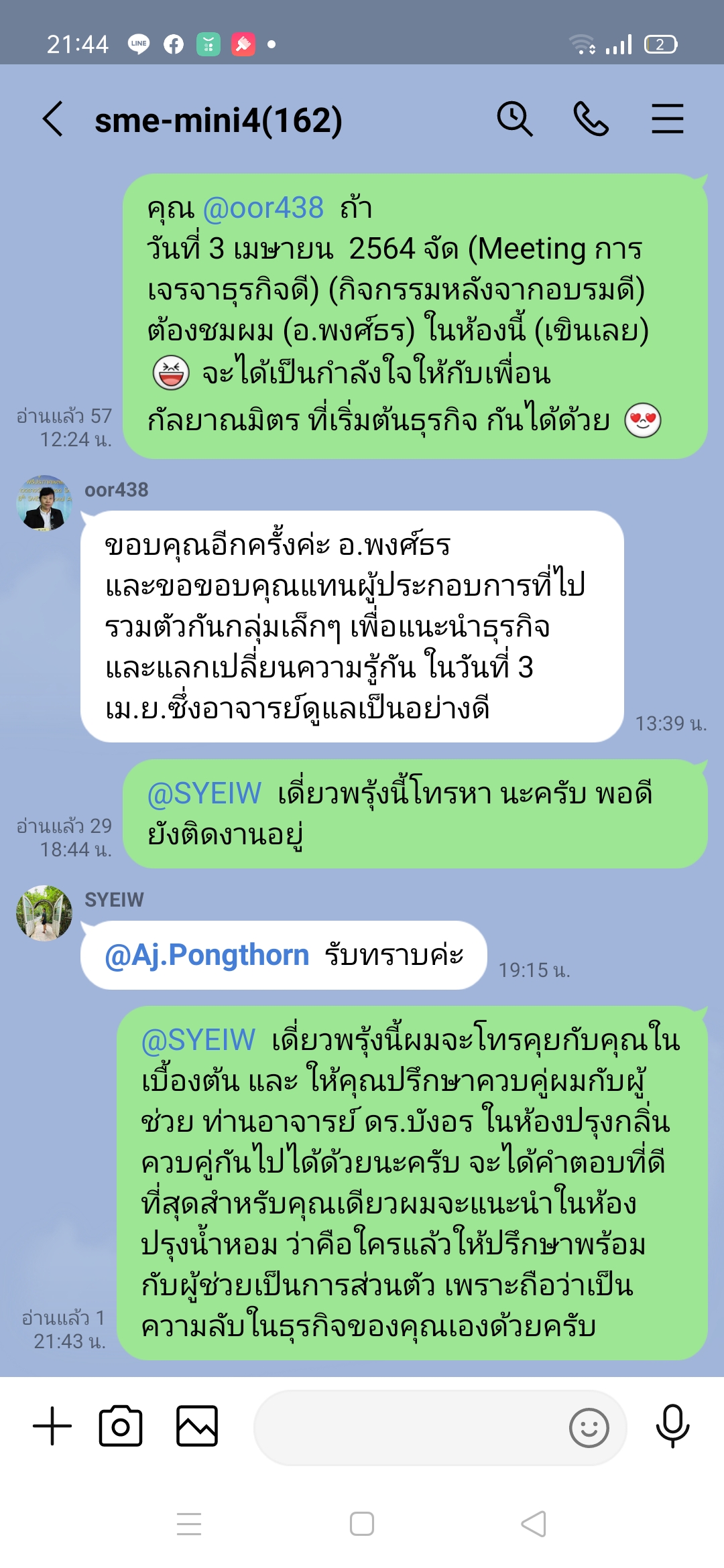Tap the @Aj.Pongthorn mention
The image size is (724, 1568).
207,955
